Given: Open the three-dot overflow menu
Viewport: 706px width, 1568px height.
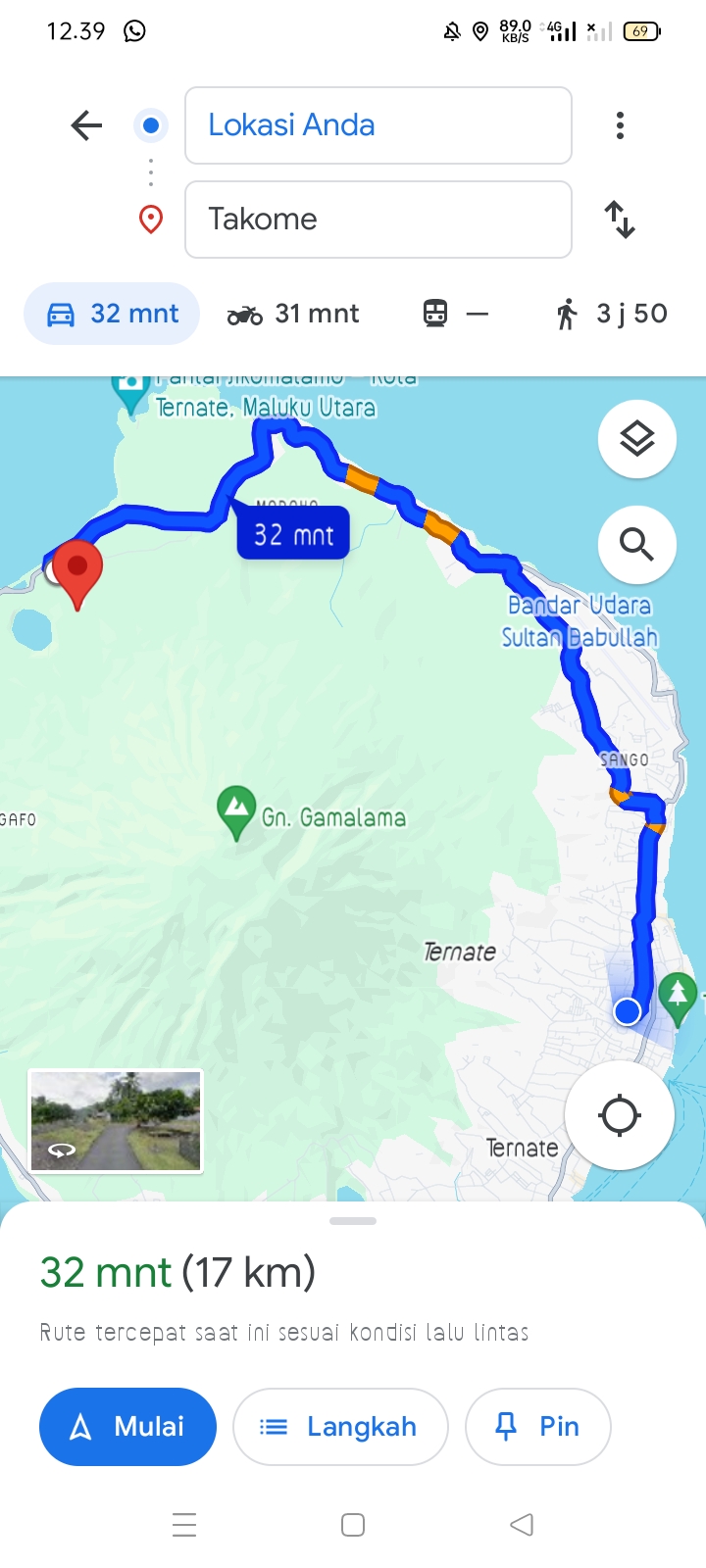Looking at the screenshot, I should (x=620, y=125).
